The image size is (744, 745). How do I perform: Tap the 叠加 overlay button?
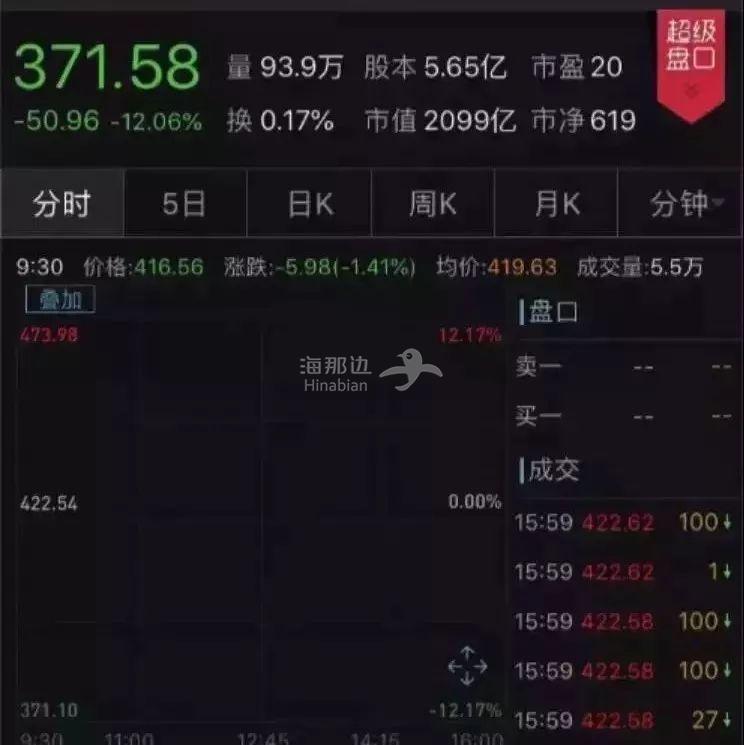pos(60,299)
